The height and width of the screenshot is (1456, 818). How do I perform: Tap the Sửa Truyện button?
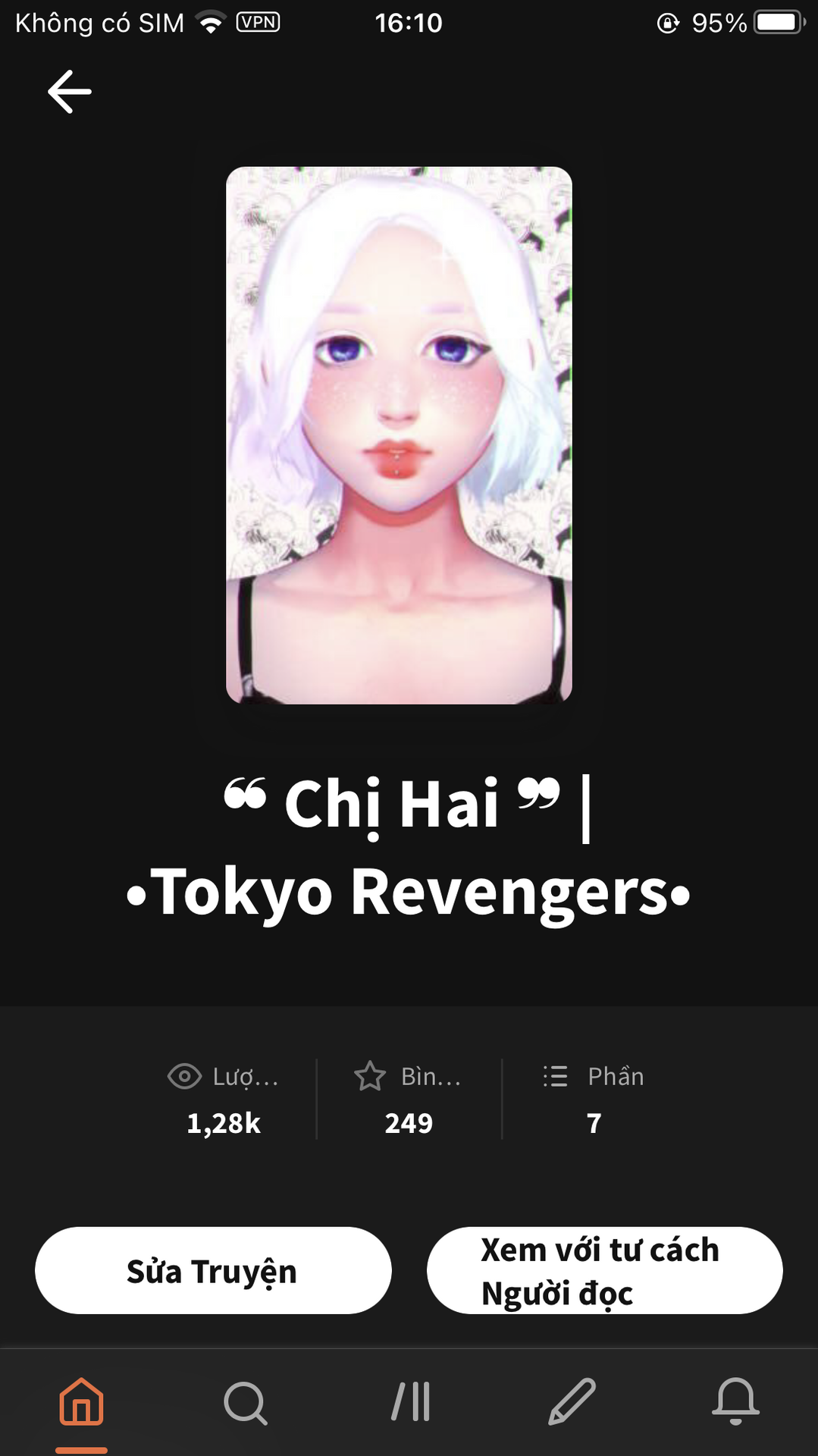[213, 1271]
